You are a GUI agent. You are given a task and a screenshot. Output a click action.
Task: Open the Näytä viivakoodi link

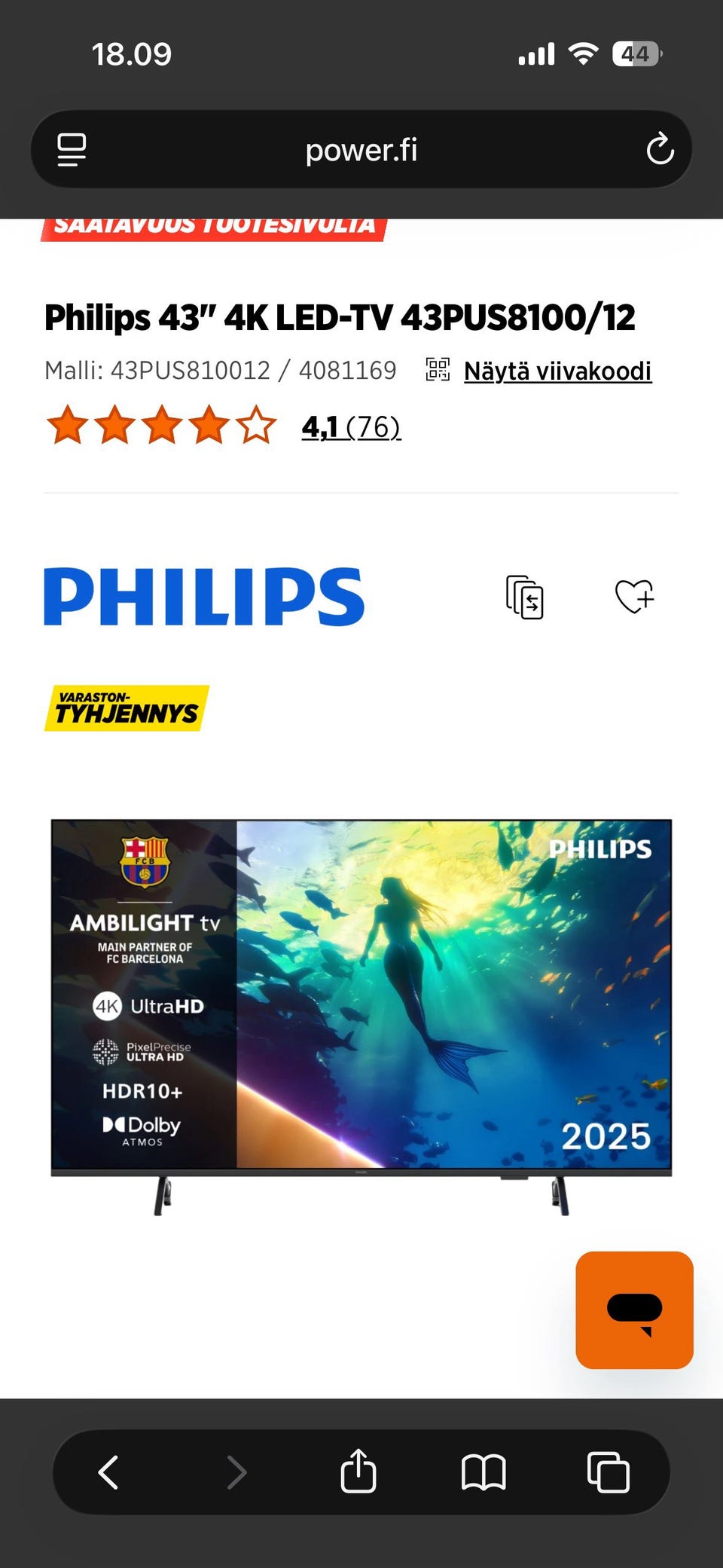(557, 371)
